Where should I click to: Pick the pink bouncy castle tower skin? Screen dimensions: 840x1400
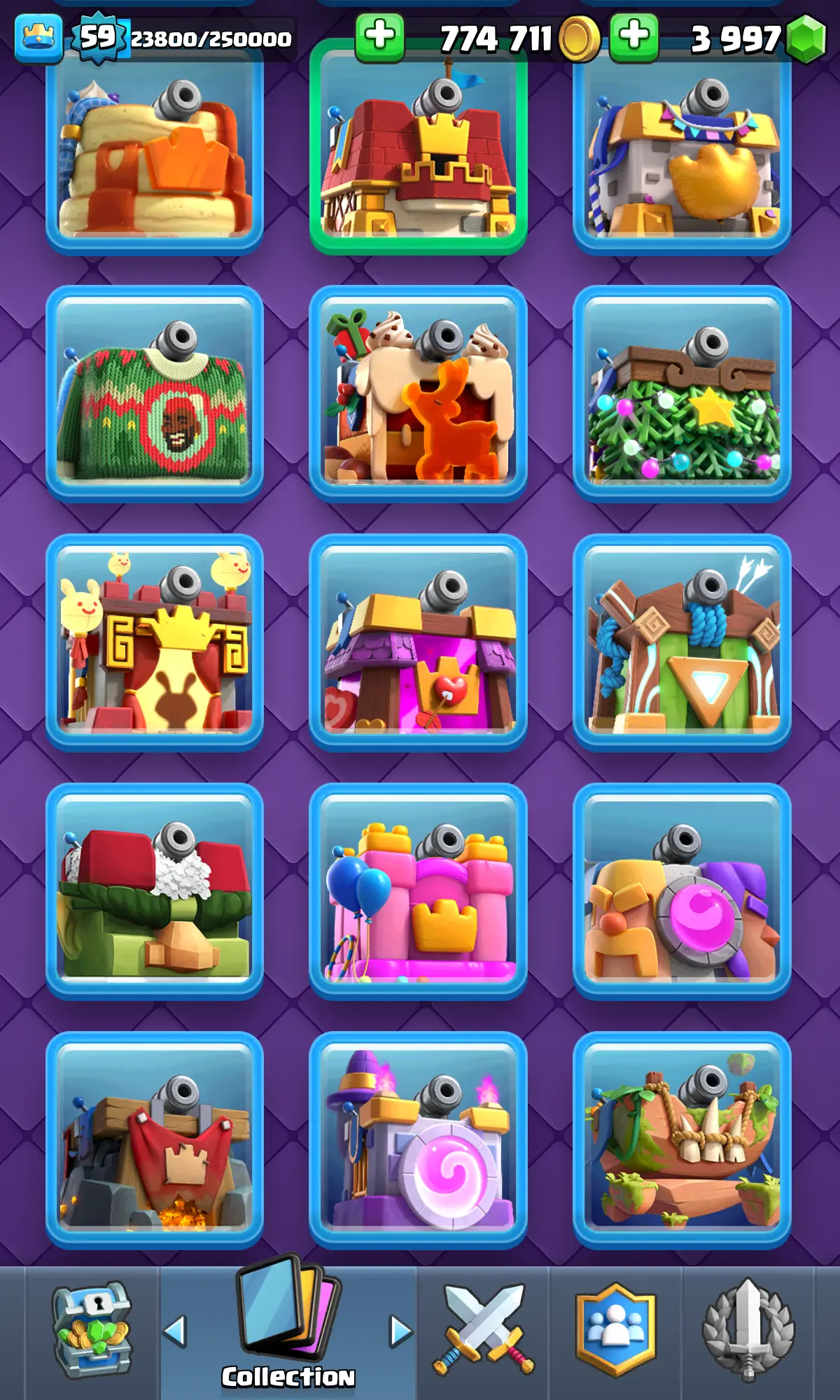click(x=418, y=891)
